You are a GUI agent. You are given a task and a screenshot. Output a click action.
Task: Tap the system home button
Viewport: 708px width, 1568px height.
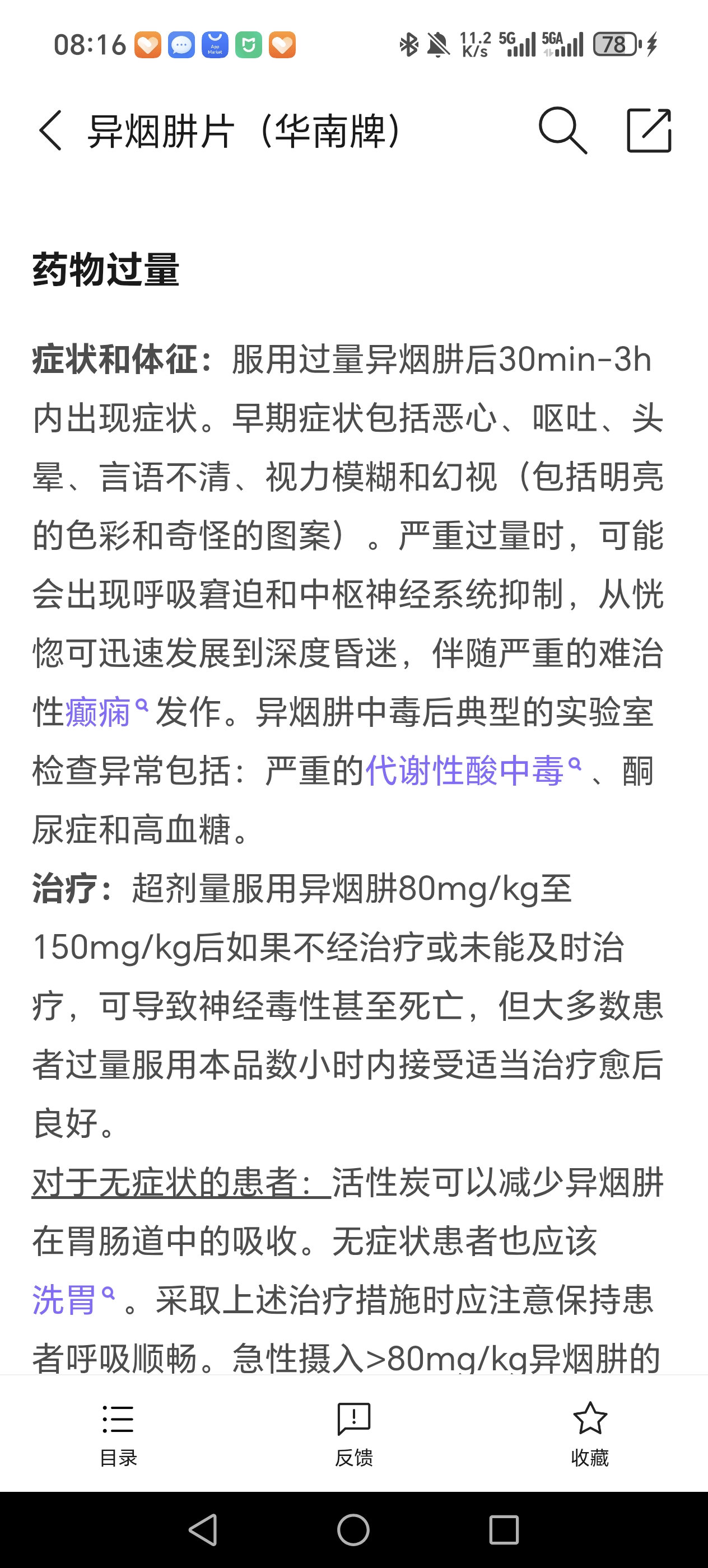coord(353,1530)
